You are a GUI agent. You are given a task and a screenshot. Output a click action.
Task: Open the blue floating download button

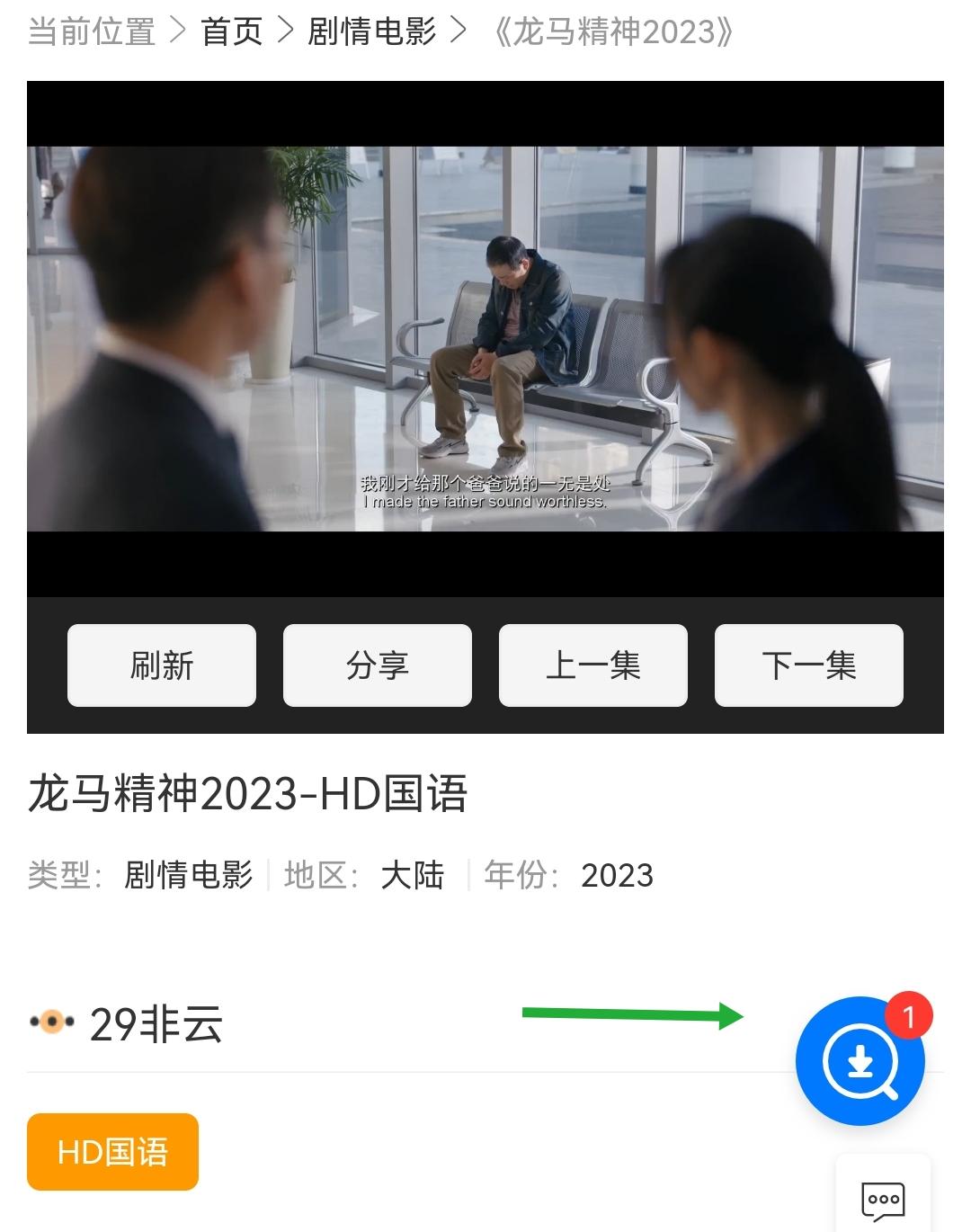860,1061
